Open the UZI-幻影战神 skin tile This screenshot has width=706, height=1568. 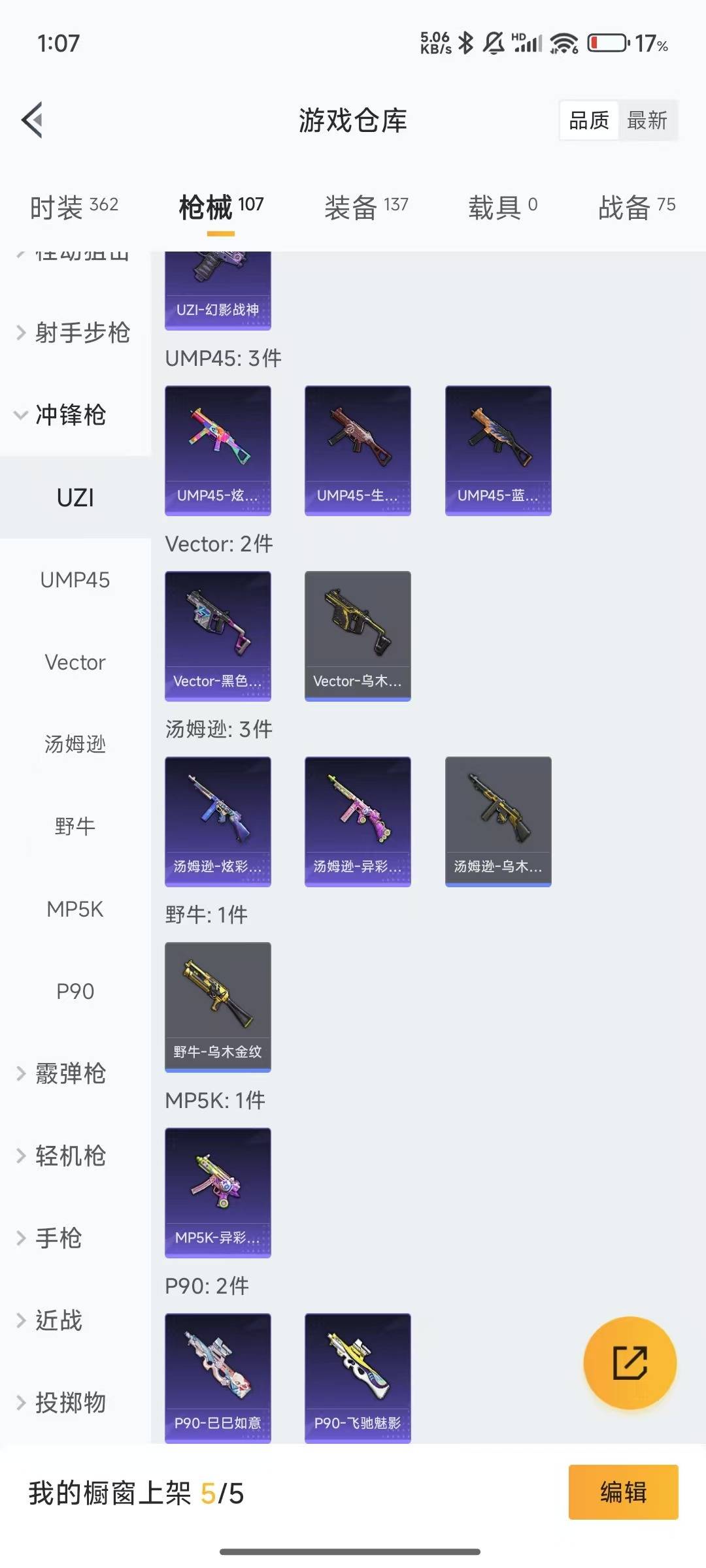[x=218, y=291]
